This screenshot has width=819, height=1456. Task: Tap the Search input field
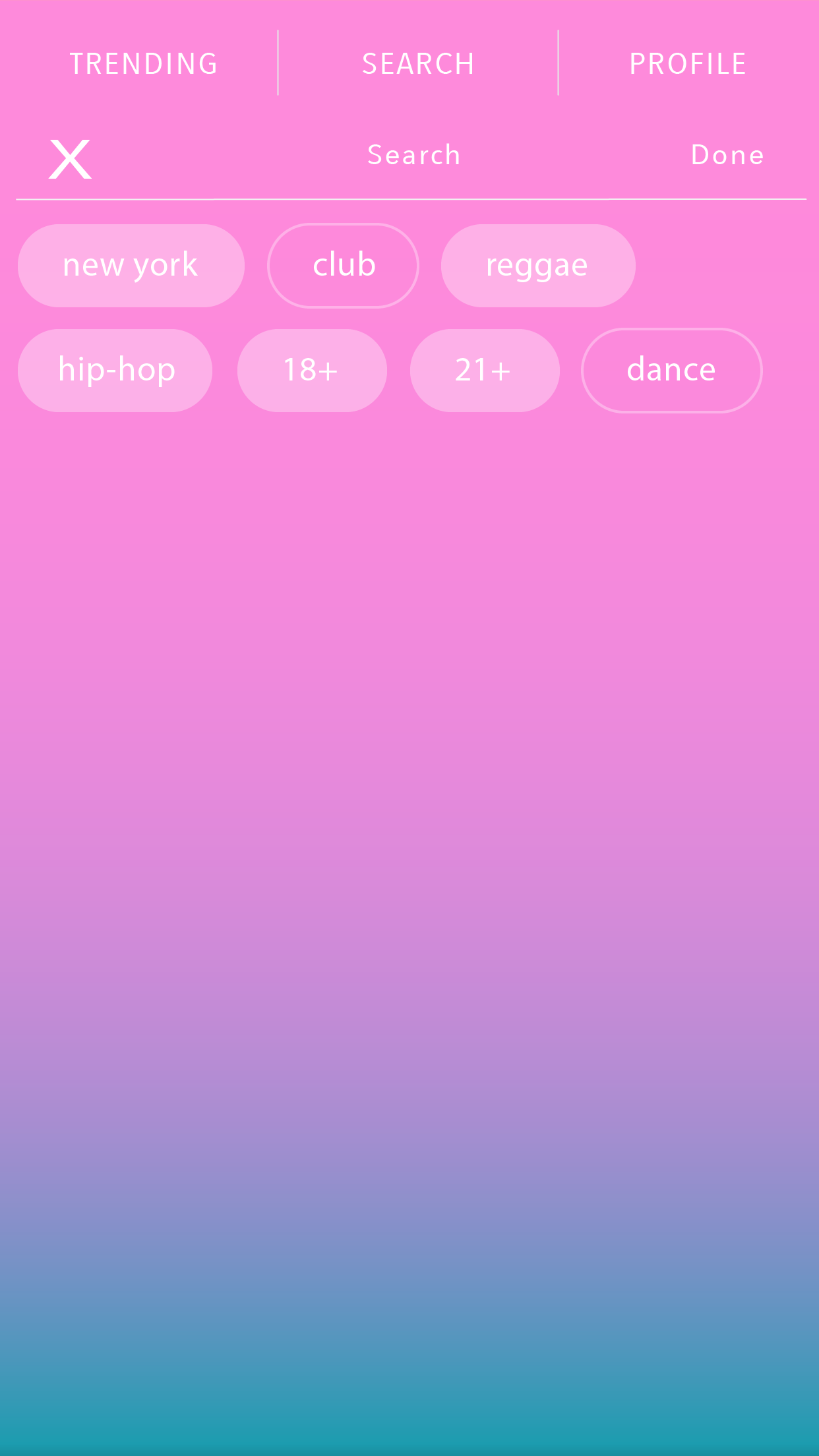pyautogui.click(x=414, y=156)
